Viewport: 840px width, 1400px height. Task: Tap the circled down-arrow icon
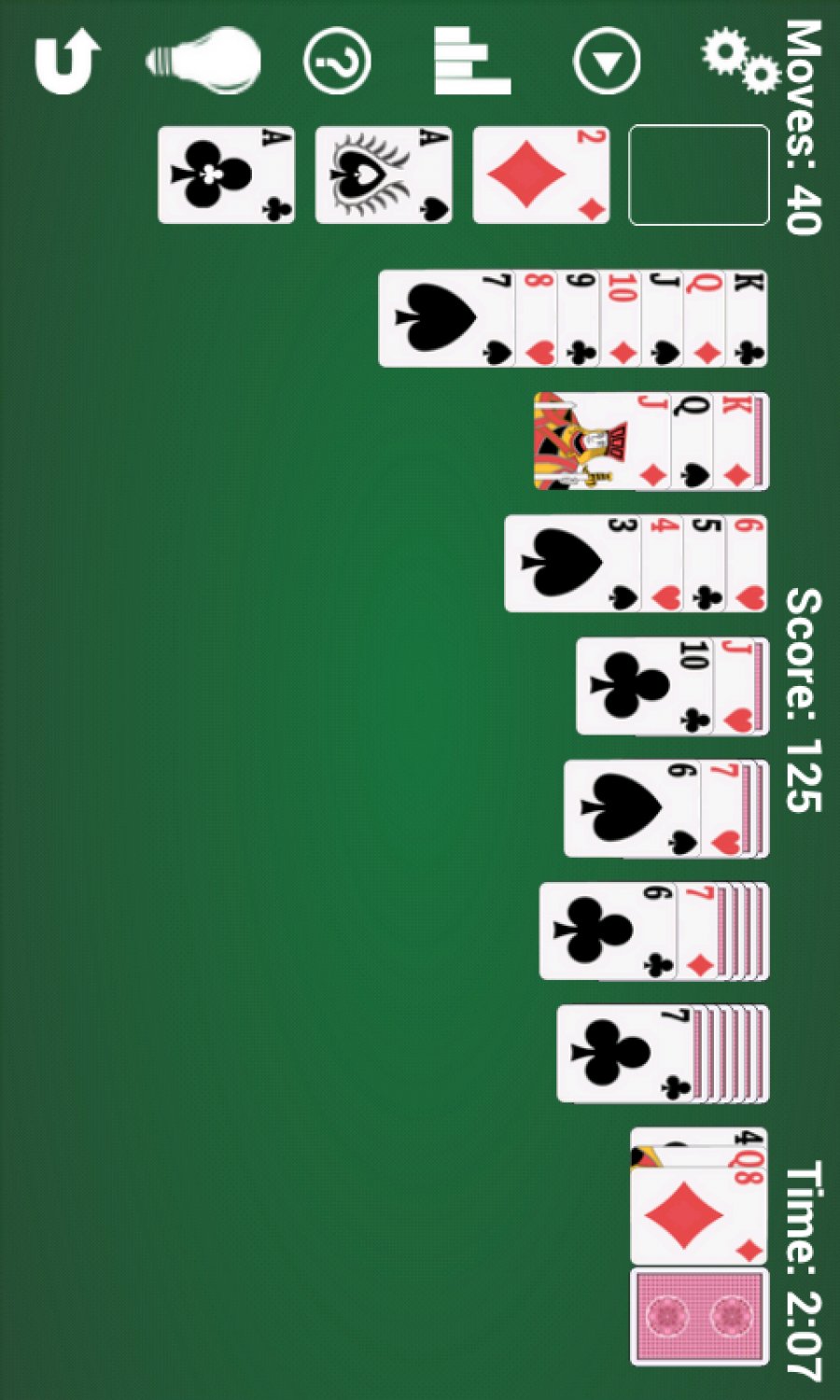coord(607,62)
